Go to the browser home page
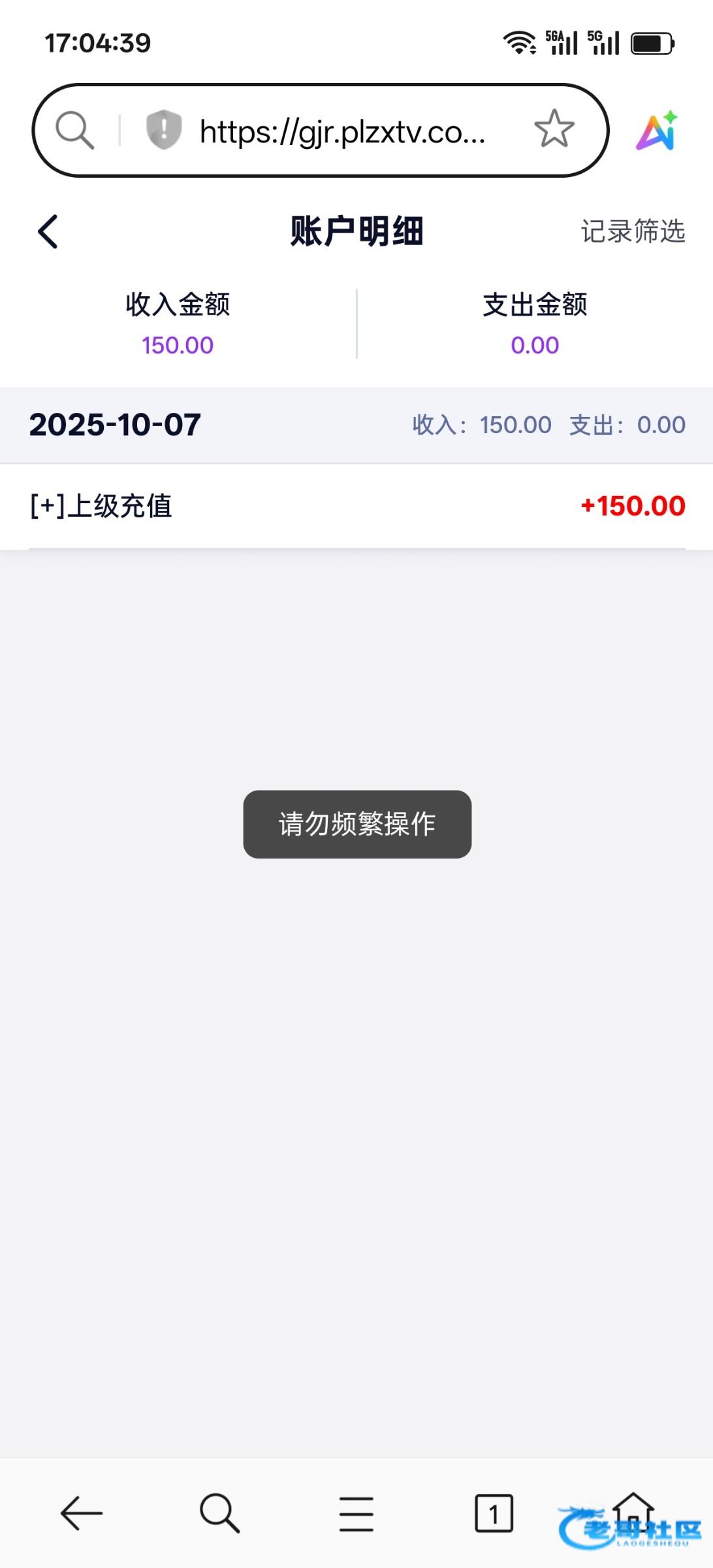Image resolution: width=713 pixels, height=1568 pixels. (632, 1511)
